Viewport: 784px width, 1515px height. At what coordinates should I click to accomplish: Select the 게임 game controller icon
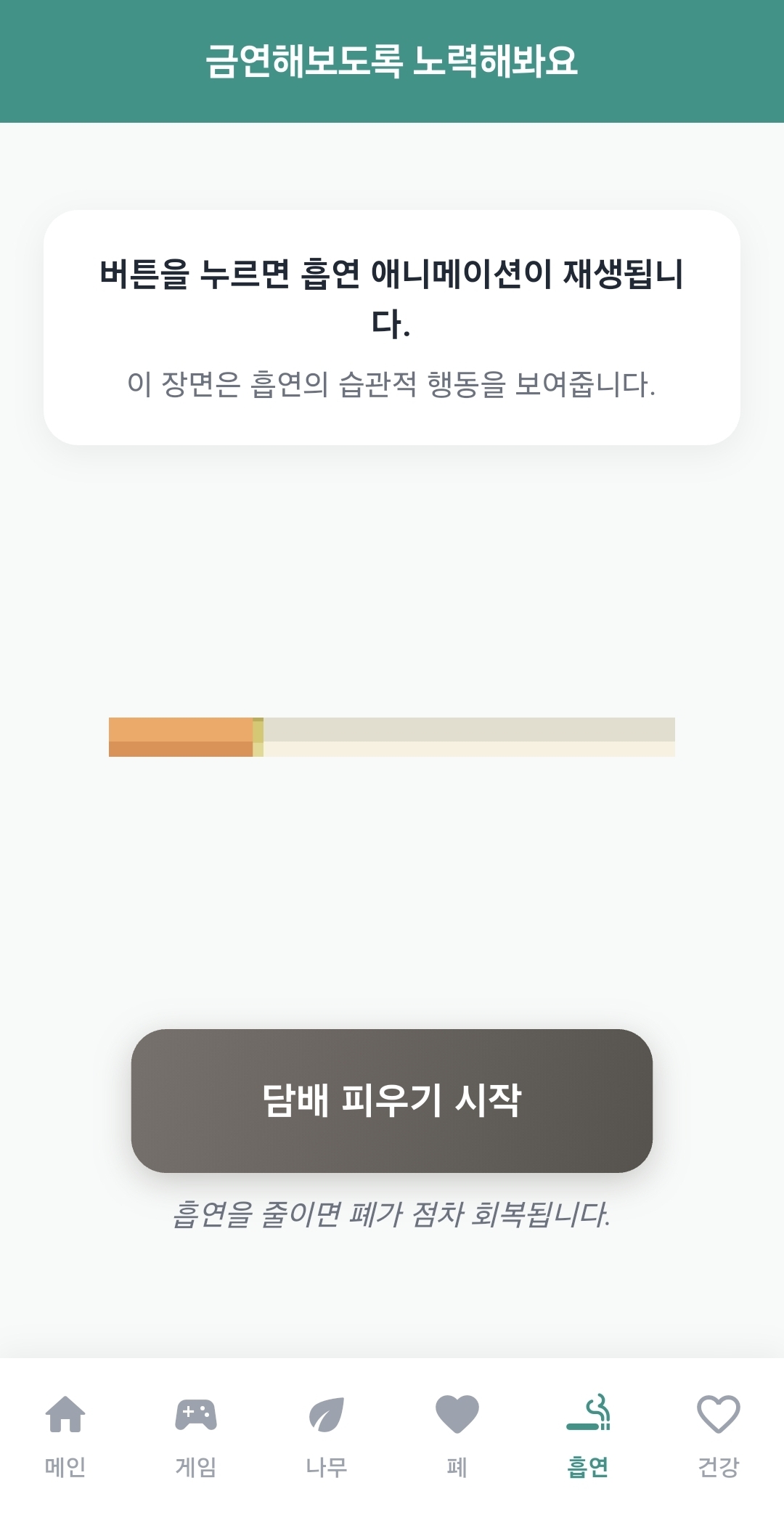(x=195, y=1415)
